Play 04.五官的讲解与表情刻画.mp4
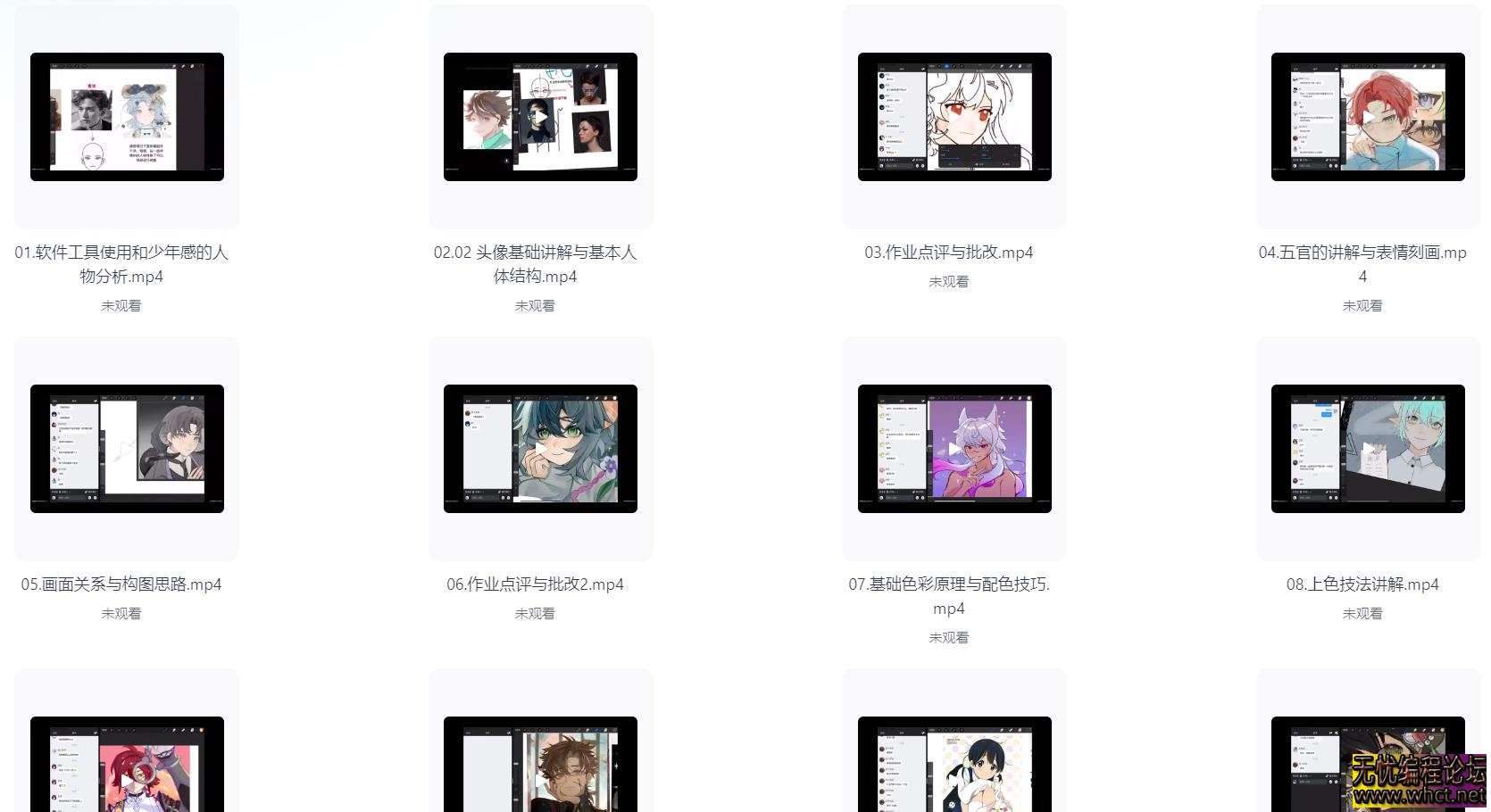This screenshot has height=812, width=1491. [x=1368, y=117]
